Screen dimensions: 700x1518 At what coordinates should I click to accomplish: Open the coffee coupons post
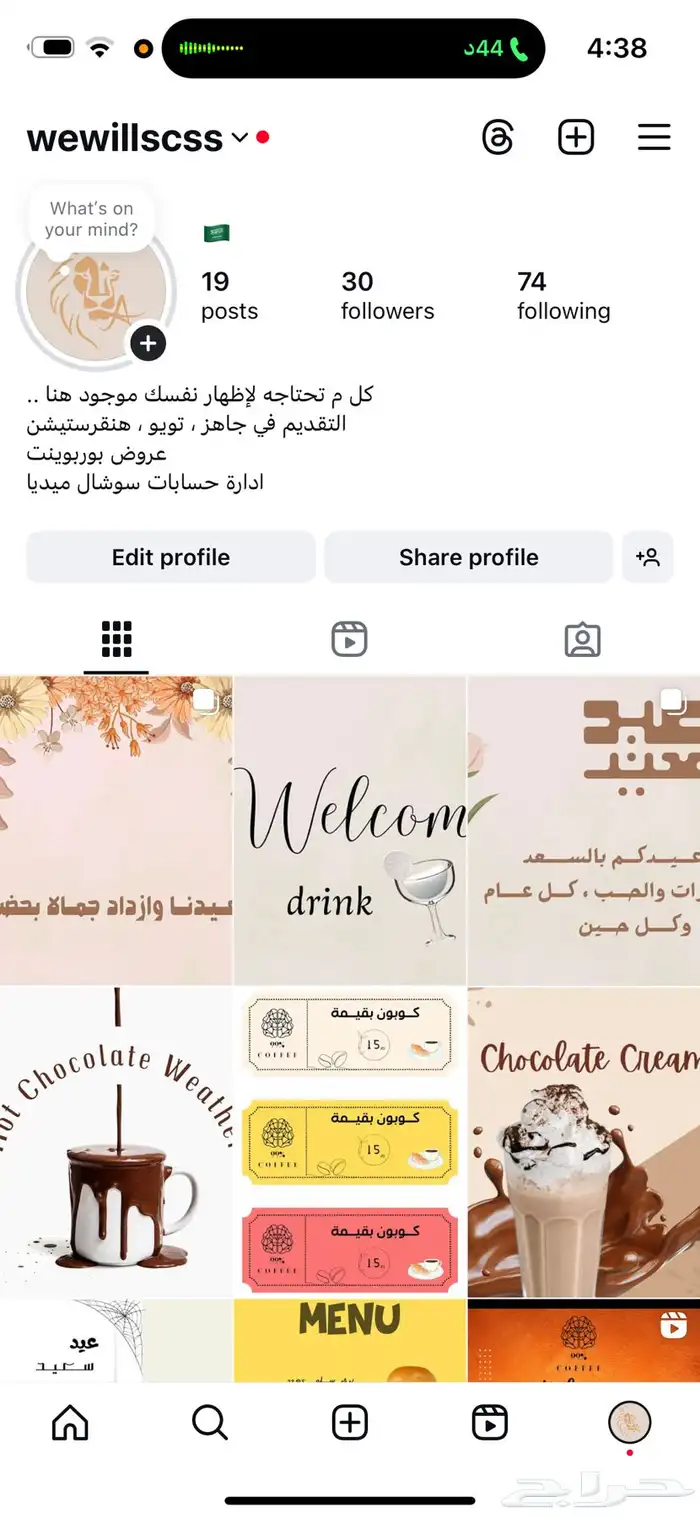[350, 1142]
